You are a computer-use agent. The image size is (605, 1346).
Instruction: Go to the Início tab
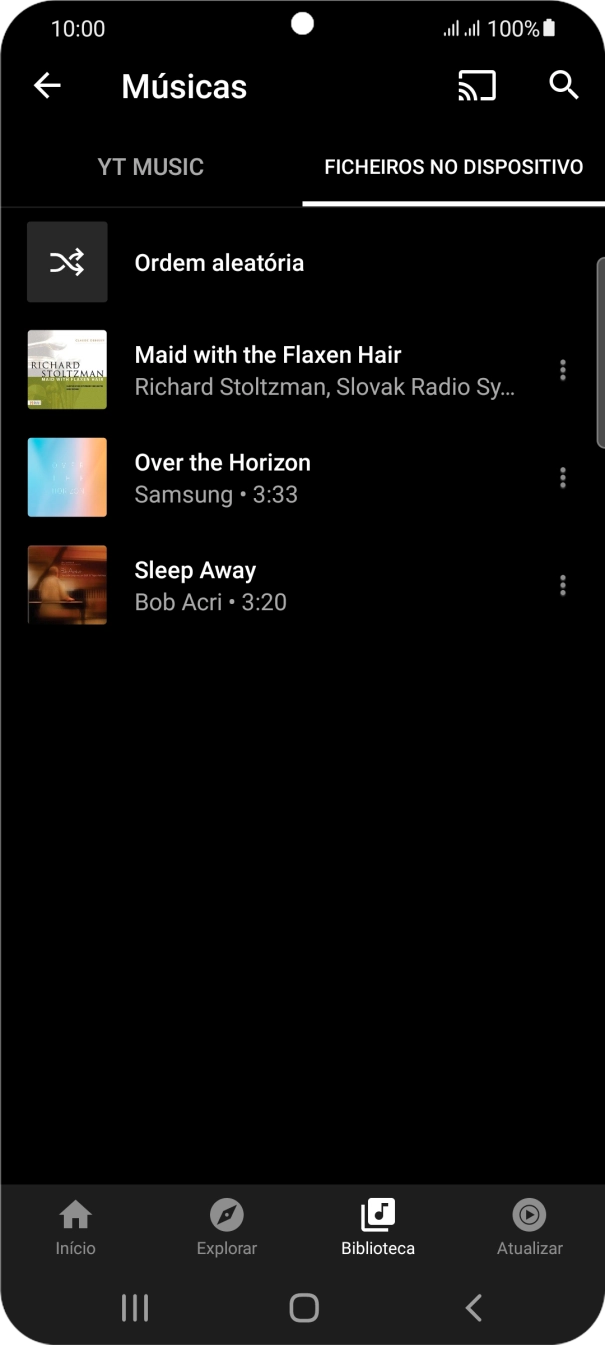76,1228
